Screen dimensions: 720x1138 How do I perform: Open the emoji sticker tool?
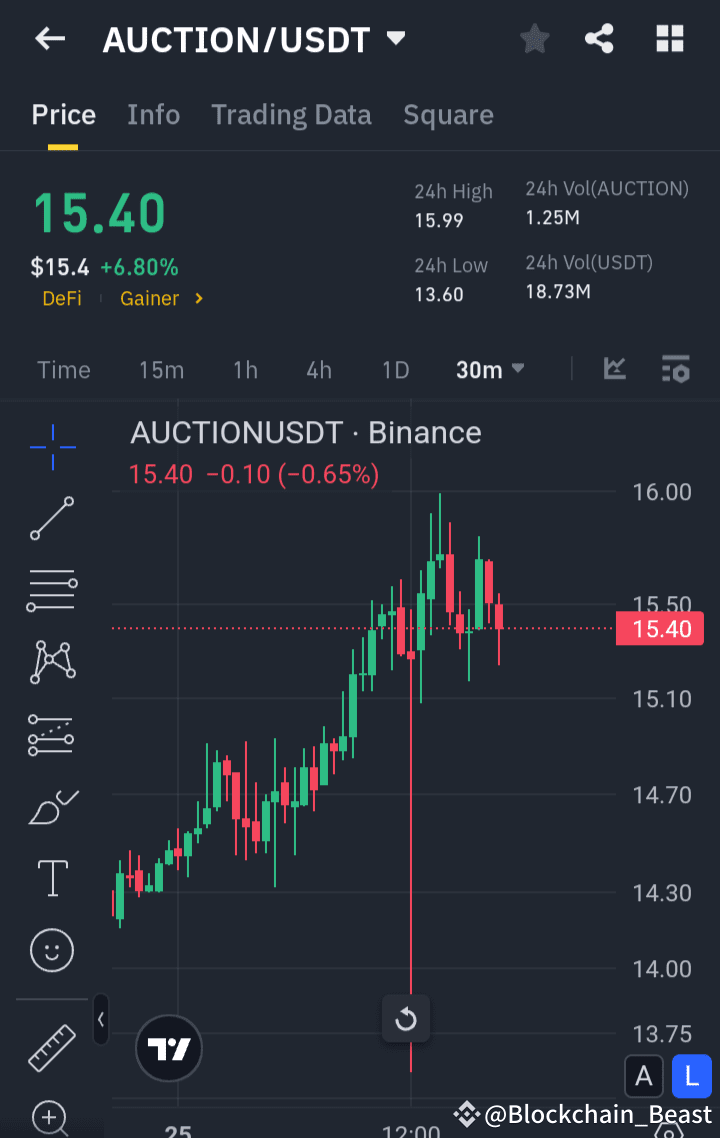51,950
